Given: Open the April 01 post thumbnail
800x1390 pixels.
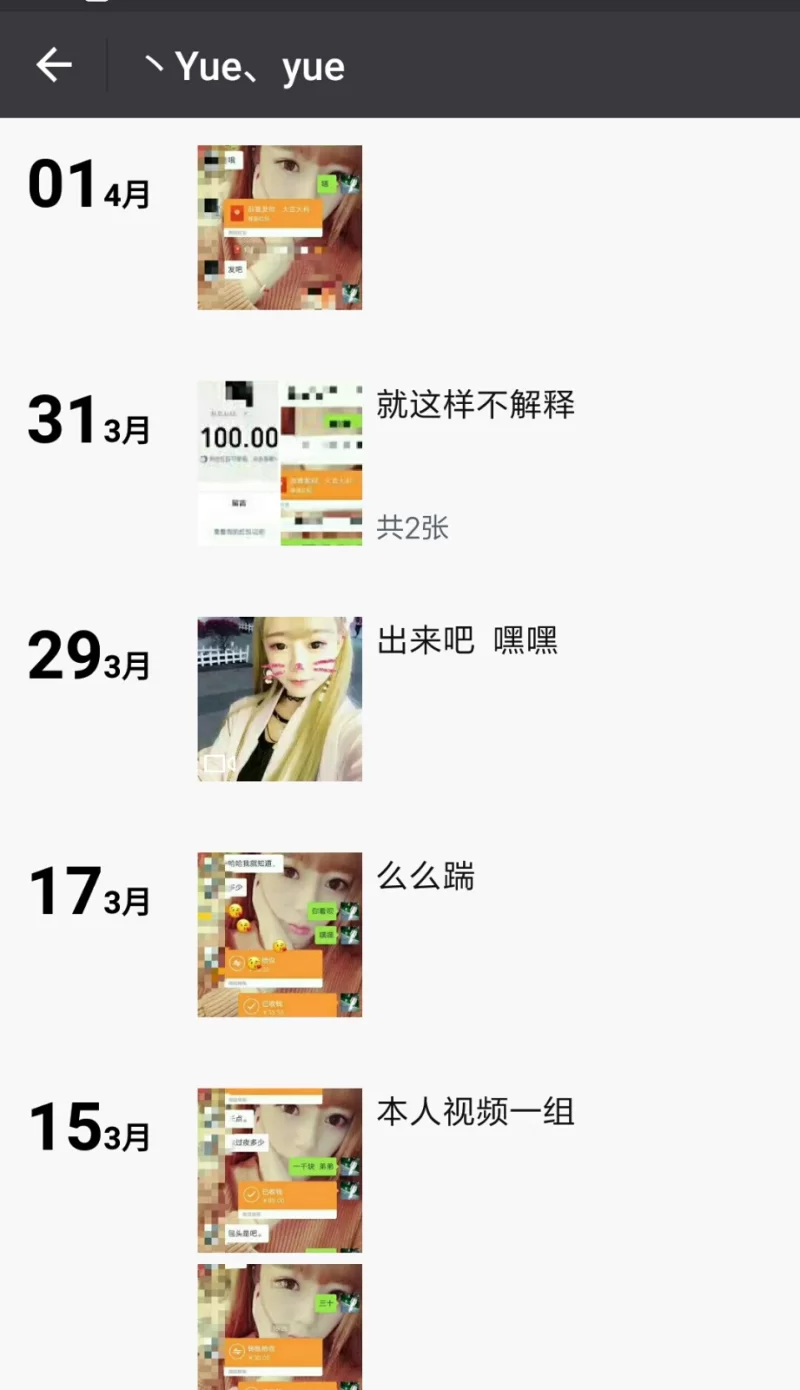Looking at the screenshot, I should (280, 228).
